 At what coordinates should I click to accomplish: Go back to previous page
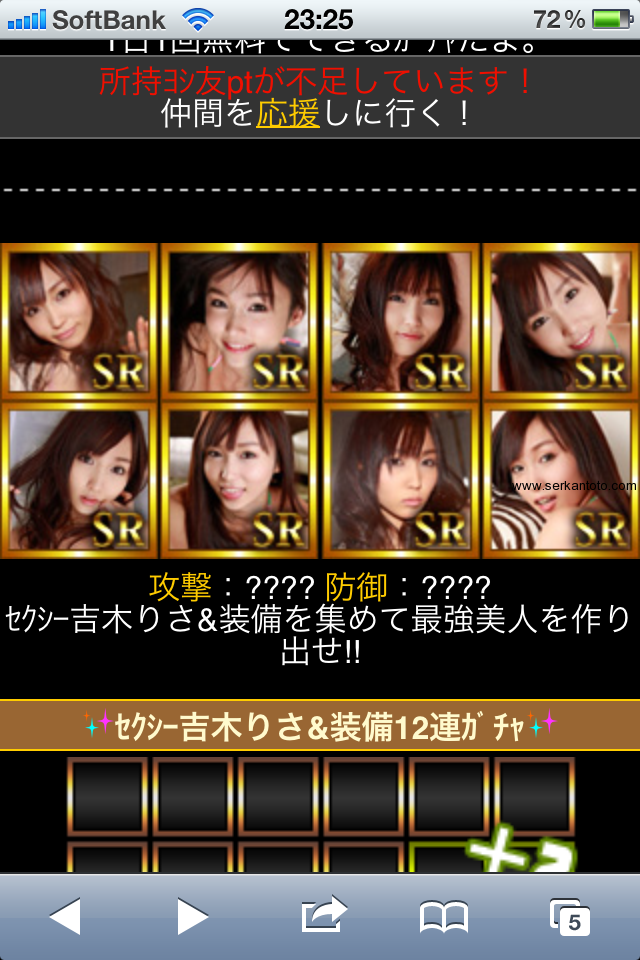[65, 915]
